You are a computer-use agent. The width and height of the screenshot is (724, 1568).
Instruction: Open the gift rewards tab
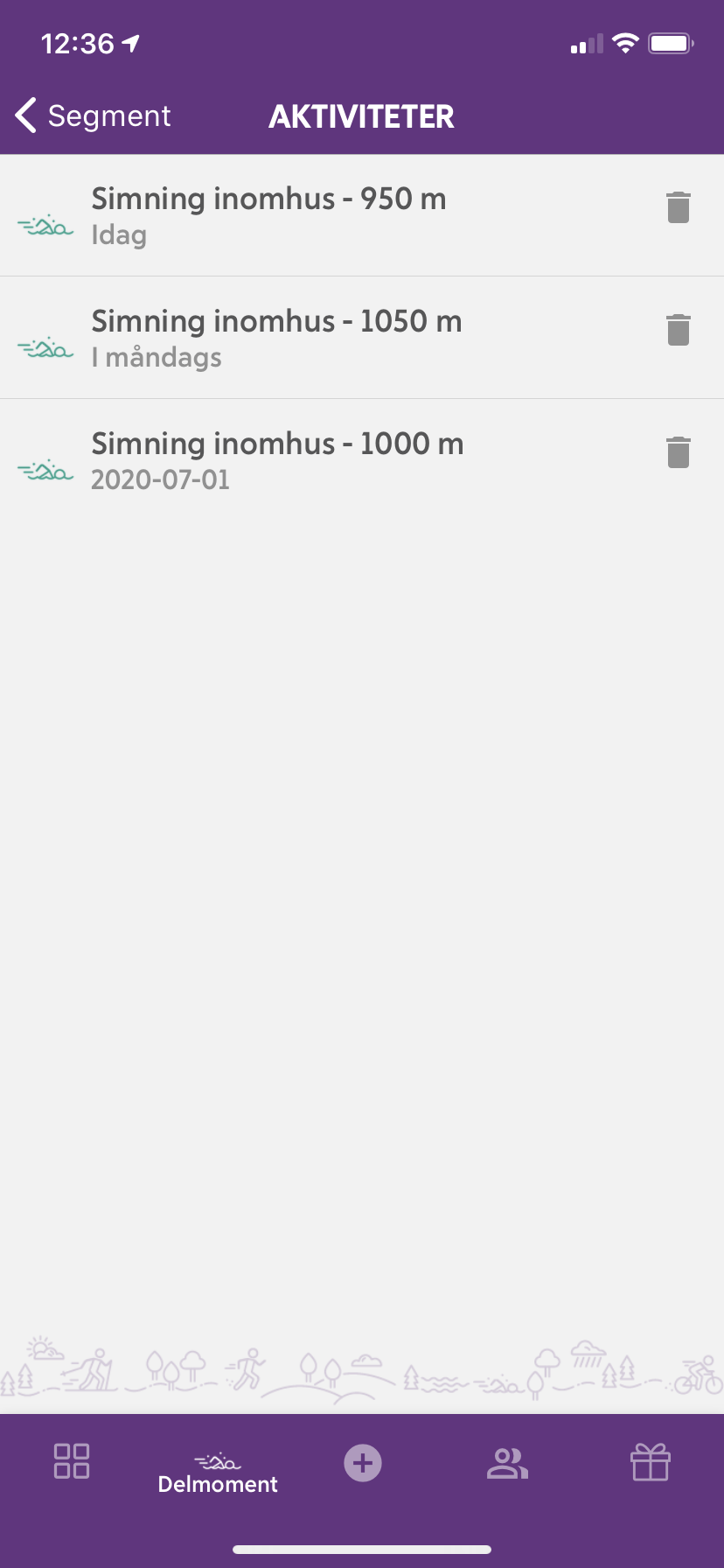tap(651, 1461)
